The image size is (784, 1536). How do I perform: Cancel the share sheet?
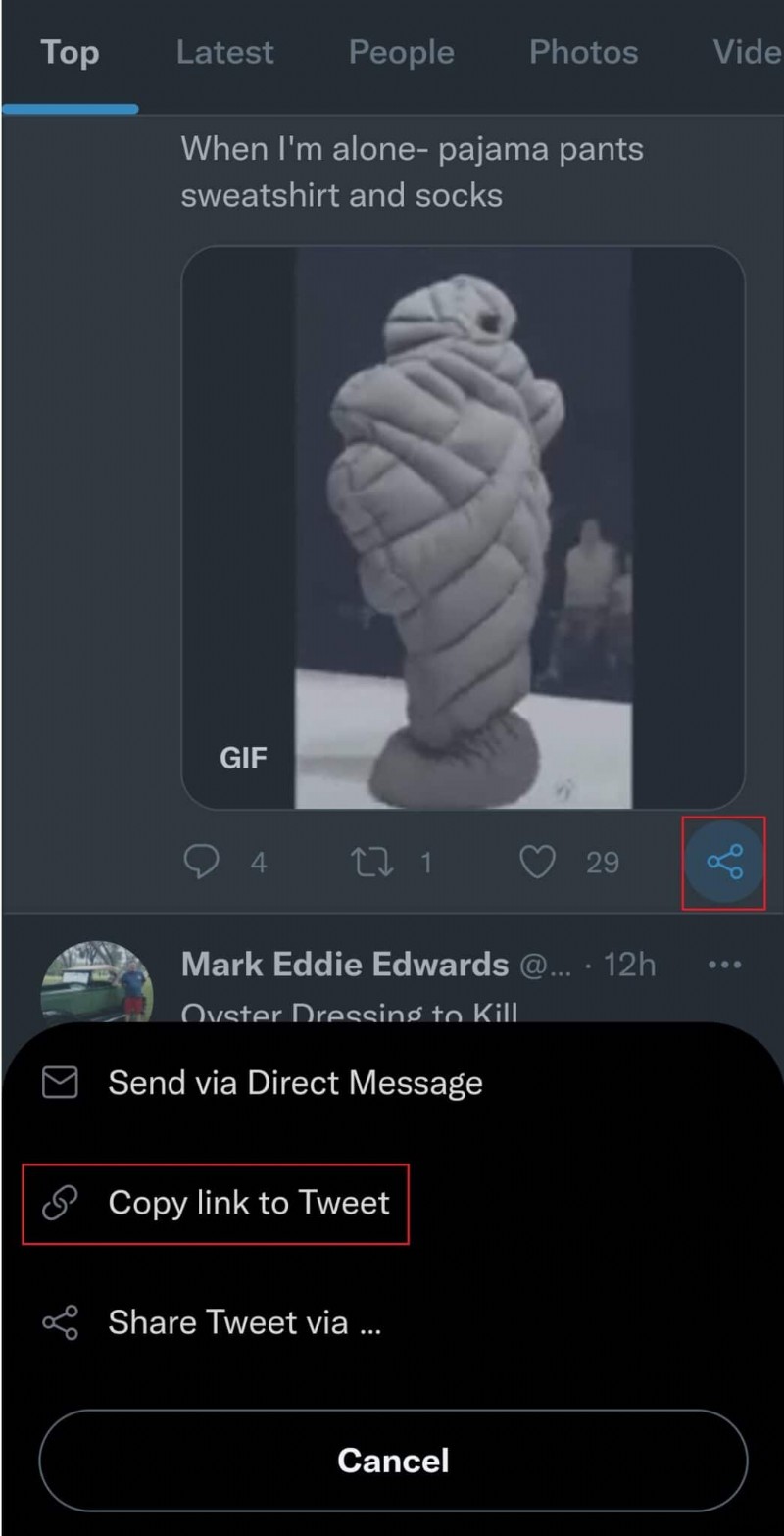click(x=393, y=1461)
